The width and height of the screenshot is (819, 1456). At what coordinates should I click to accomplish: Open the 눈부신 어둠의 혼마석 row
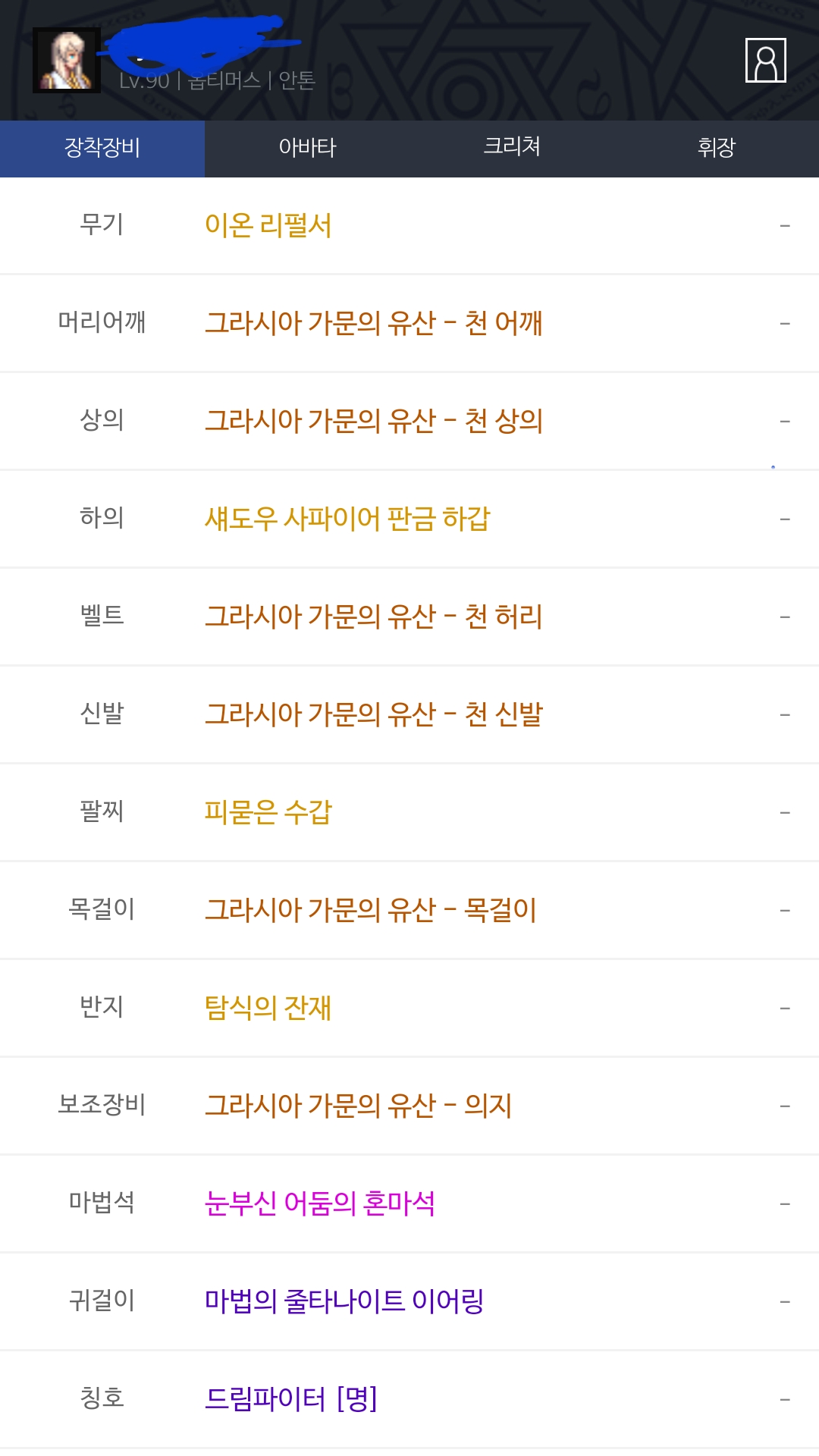point(409,1204)
